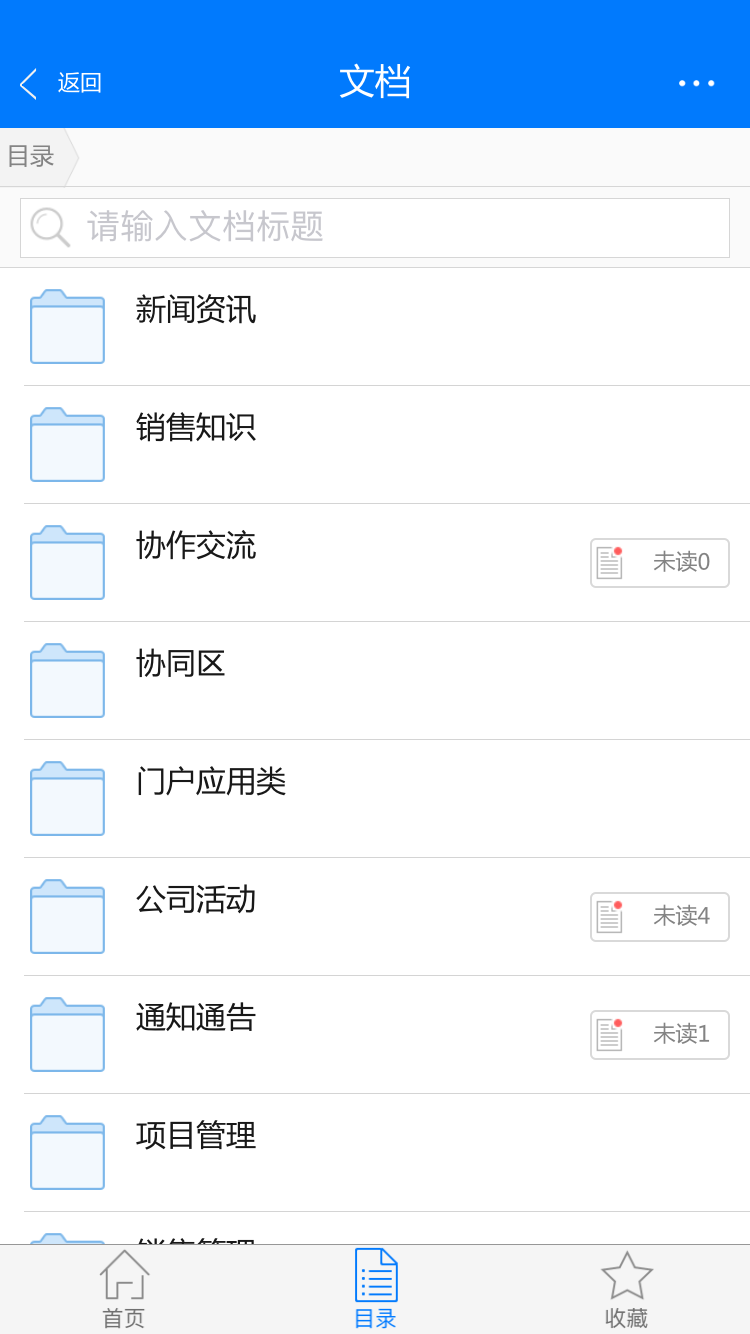Tap the 未读0 badge on 协作交流
Screen dimensions: 750x1334
(x=660, y=563)
